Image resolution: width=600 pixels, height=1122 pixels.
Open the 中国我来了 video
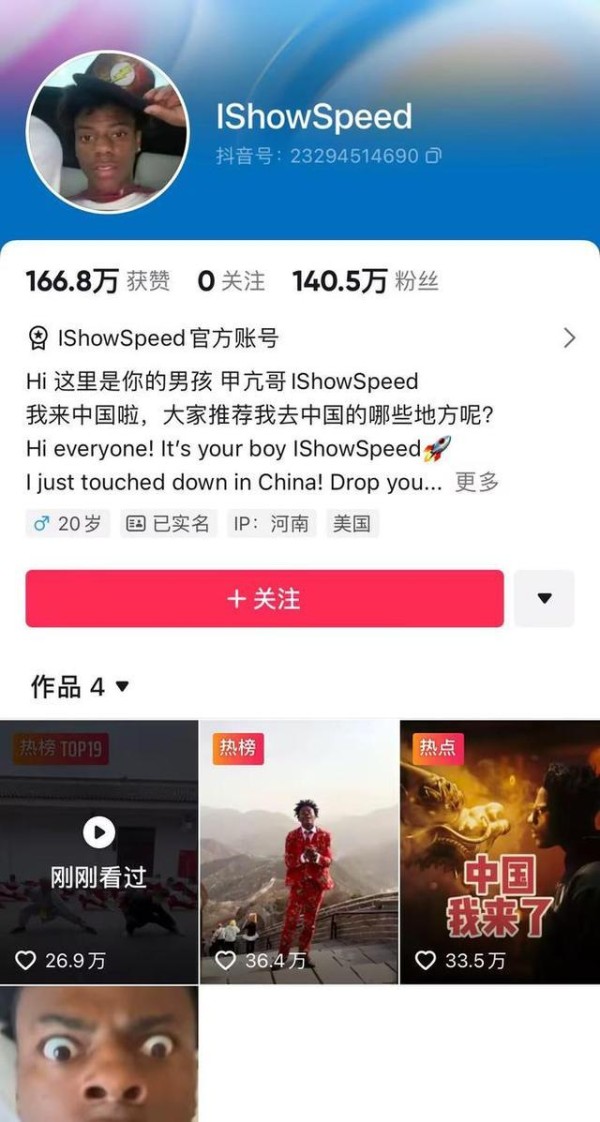[500, 852]
